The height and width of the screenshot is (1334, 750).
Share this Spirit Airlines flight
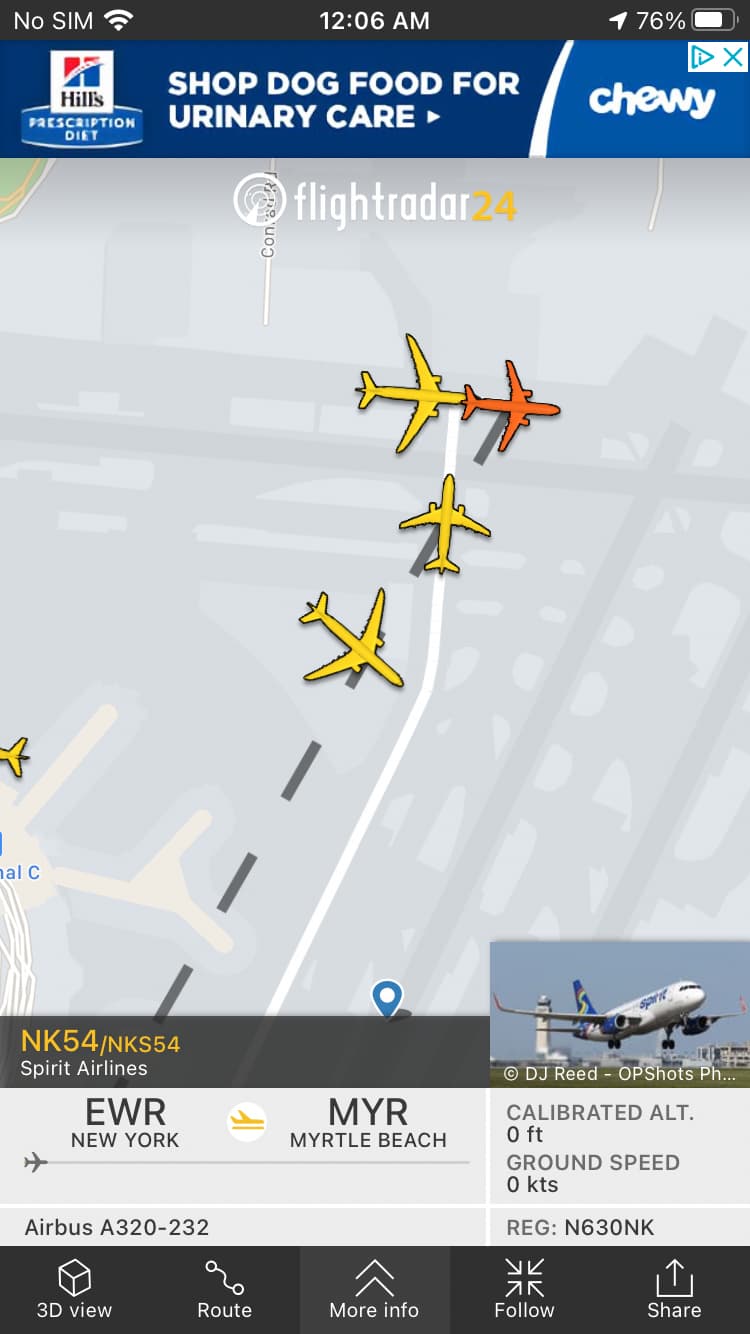point(674,1290)
